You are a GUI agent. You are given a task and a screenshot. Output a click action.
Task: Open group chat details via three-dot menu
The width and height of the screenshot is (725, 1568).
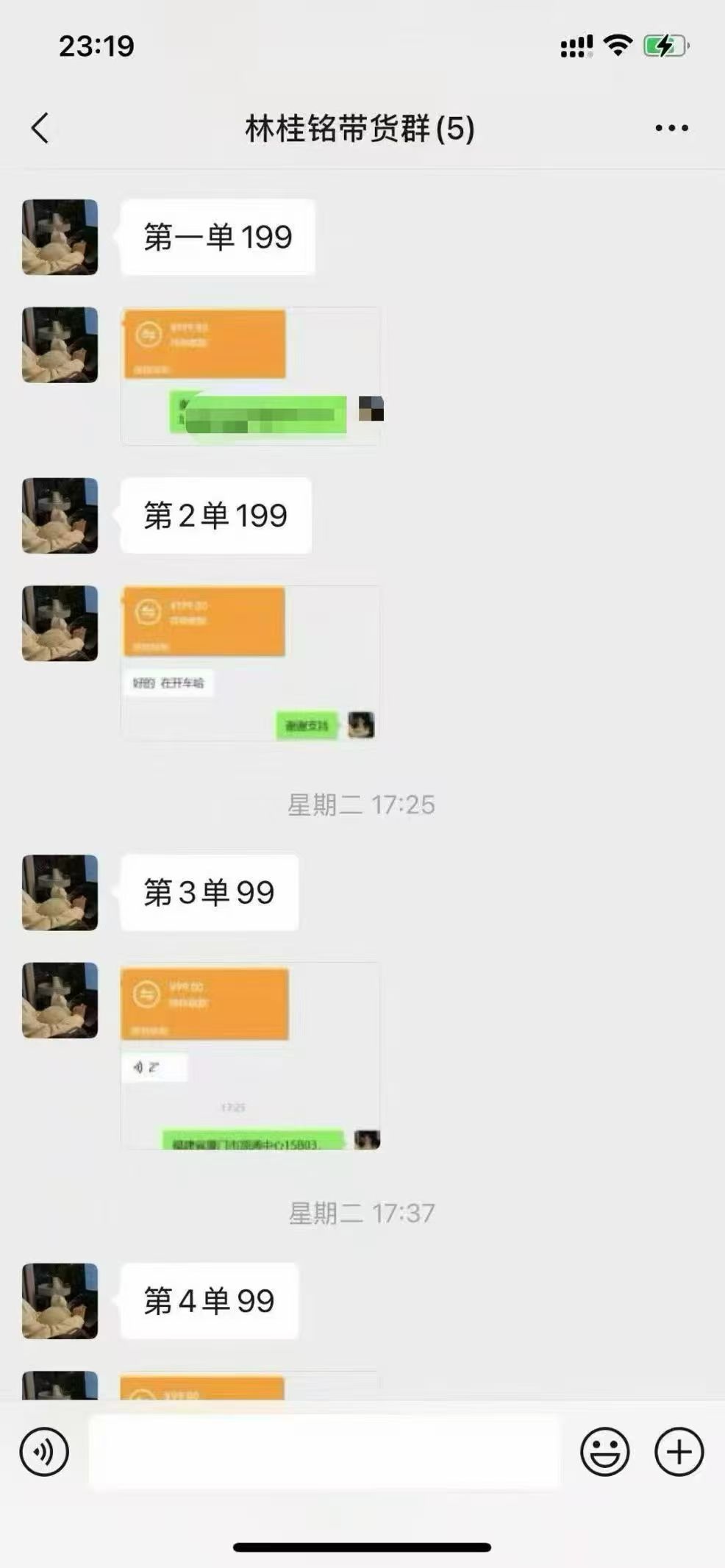coord(671,128)
